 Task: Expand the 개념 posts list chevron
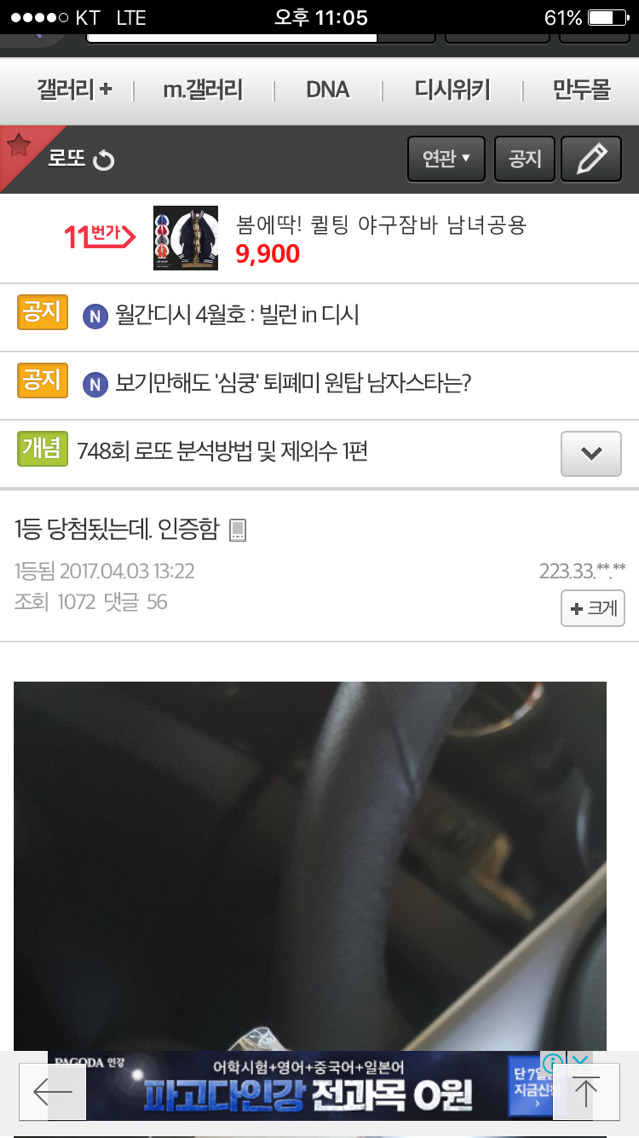coord(591,453)
